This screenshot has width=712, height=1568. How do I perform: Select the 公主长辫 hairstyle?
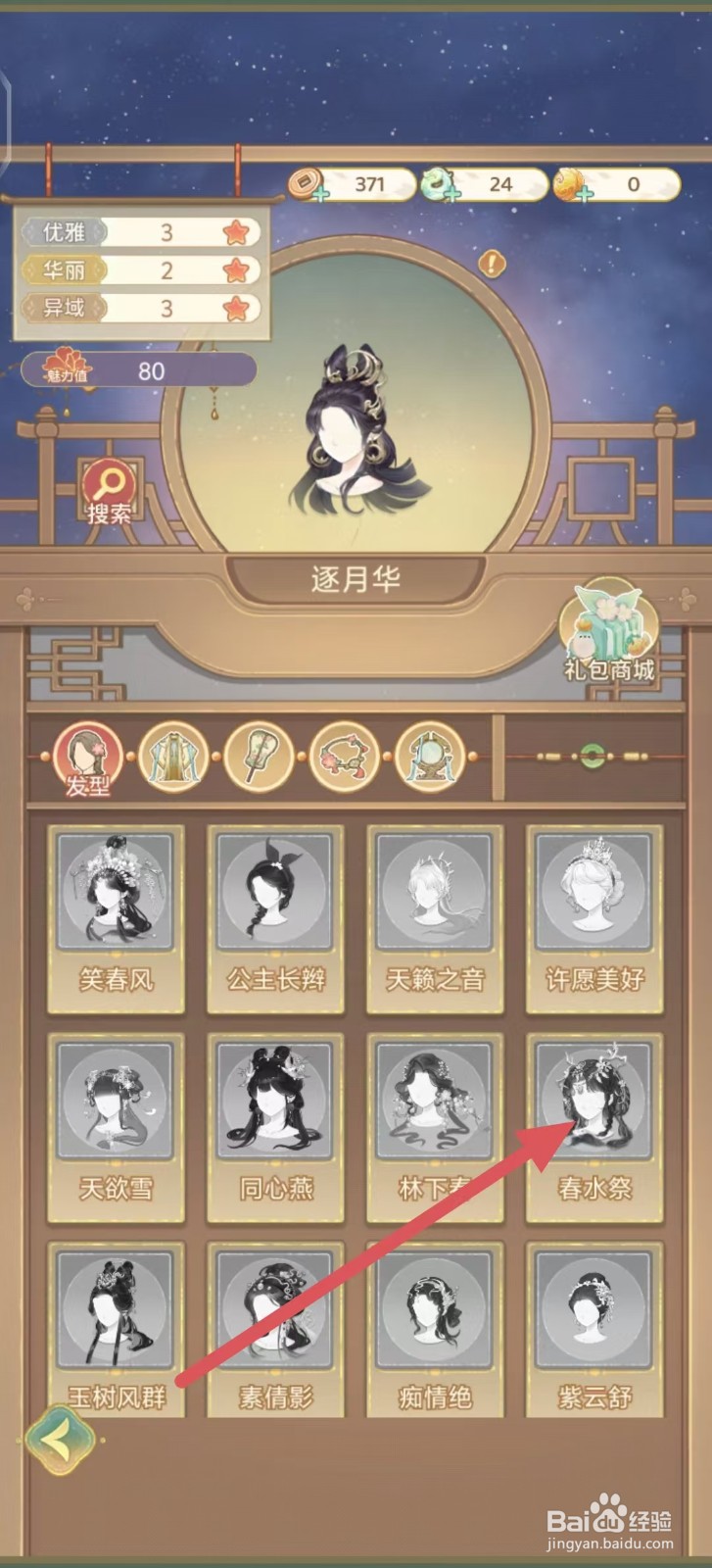(275, 892)
